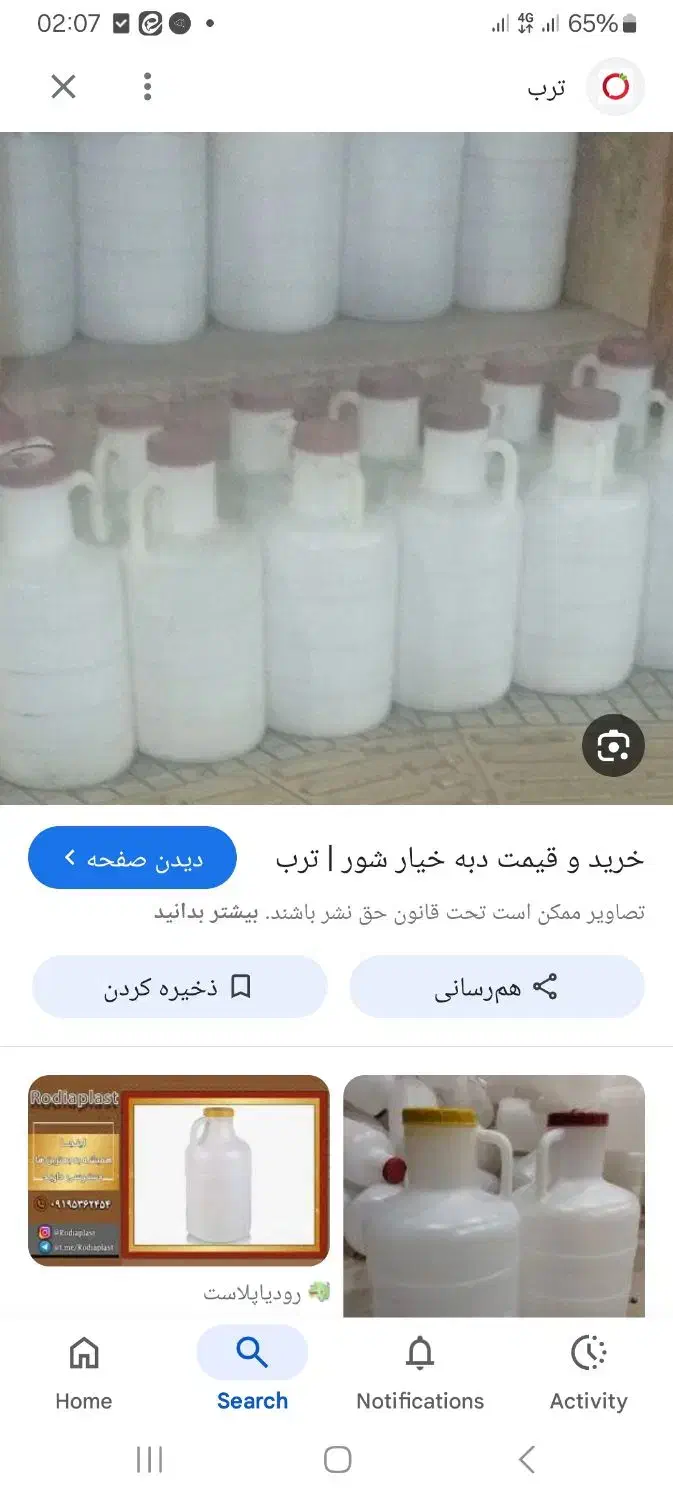Go back using the system back arrow
Image resolution: width=673 pixels, height=1500 pixels.
pos(527,1460)
